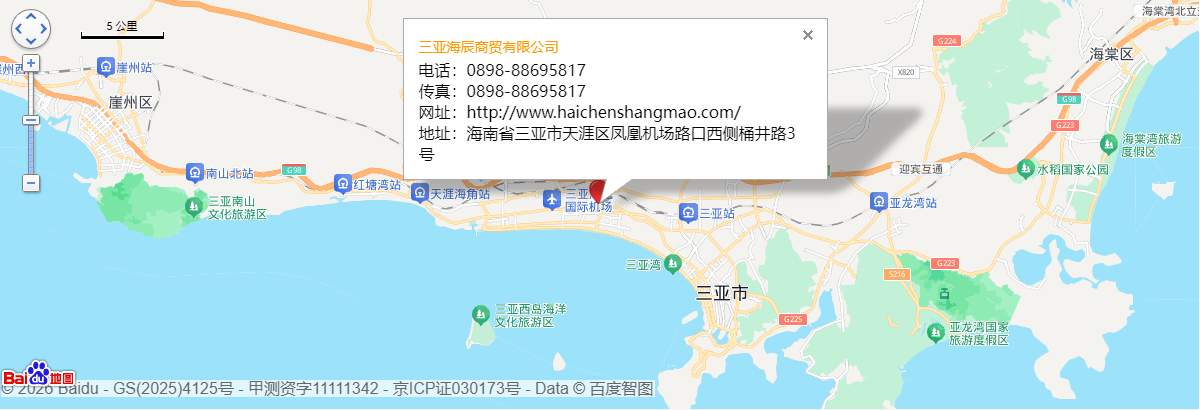Open the 三亚海辰商贸有限公司 title link
The width and height of the screenshot is (1200, 410).
[x=488, y=47]
